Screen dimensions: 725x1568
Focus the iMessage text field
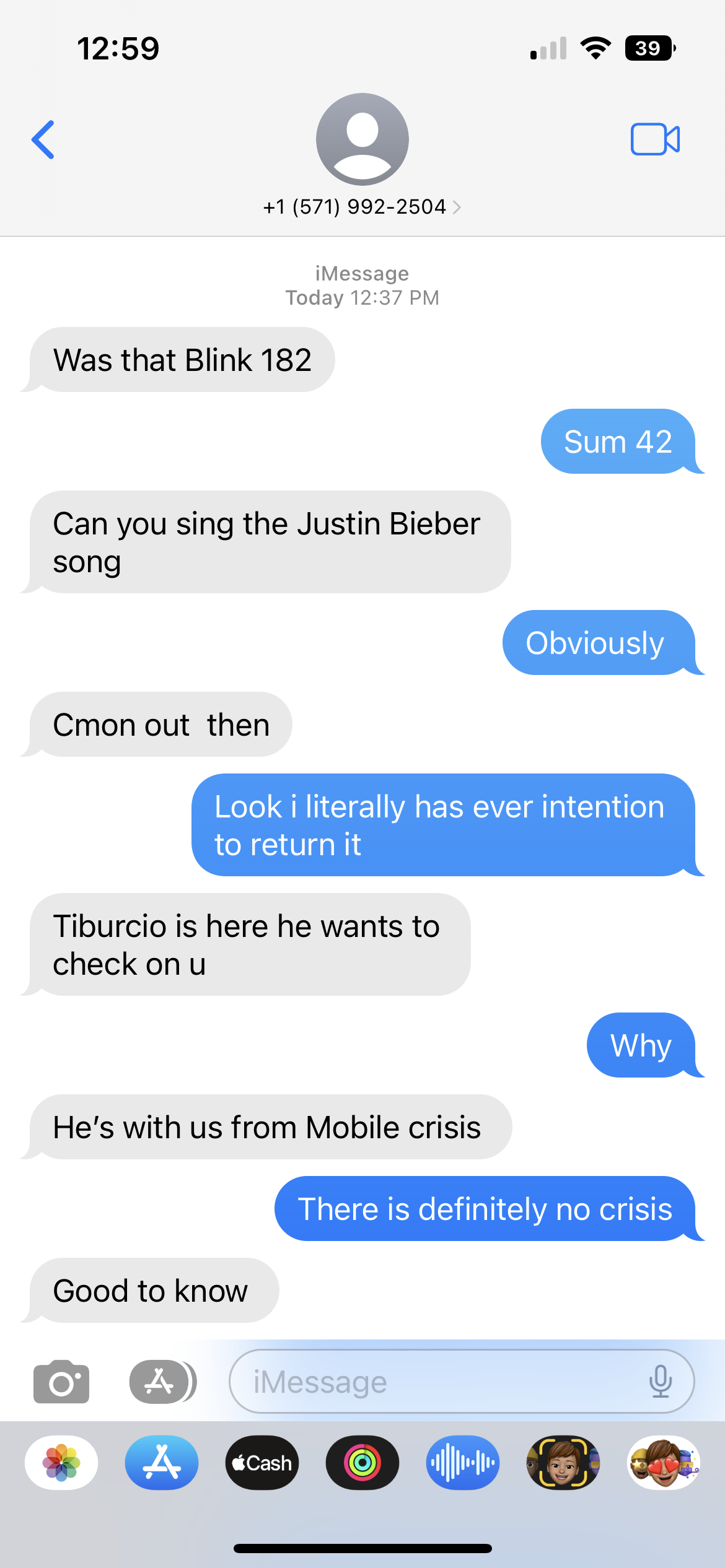(x=434, y=1382)
